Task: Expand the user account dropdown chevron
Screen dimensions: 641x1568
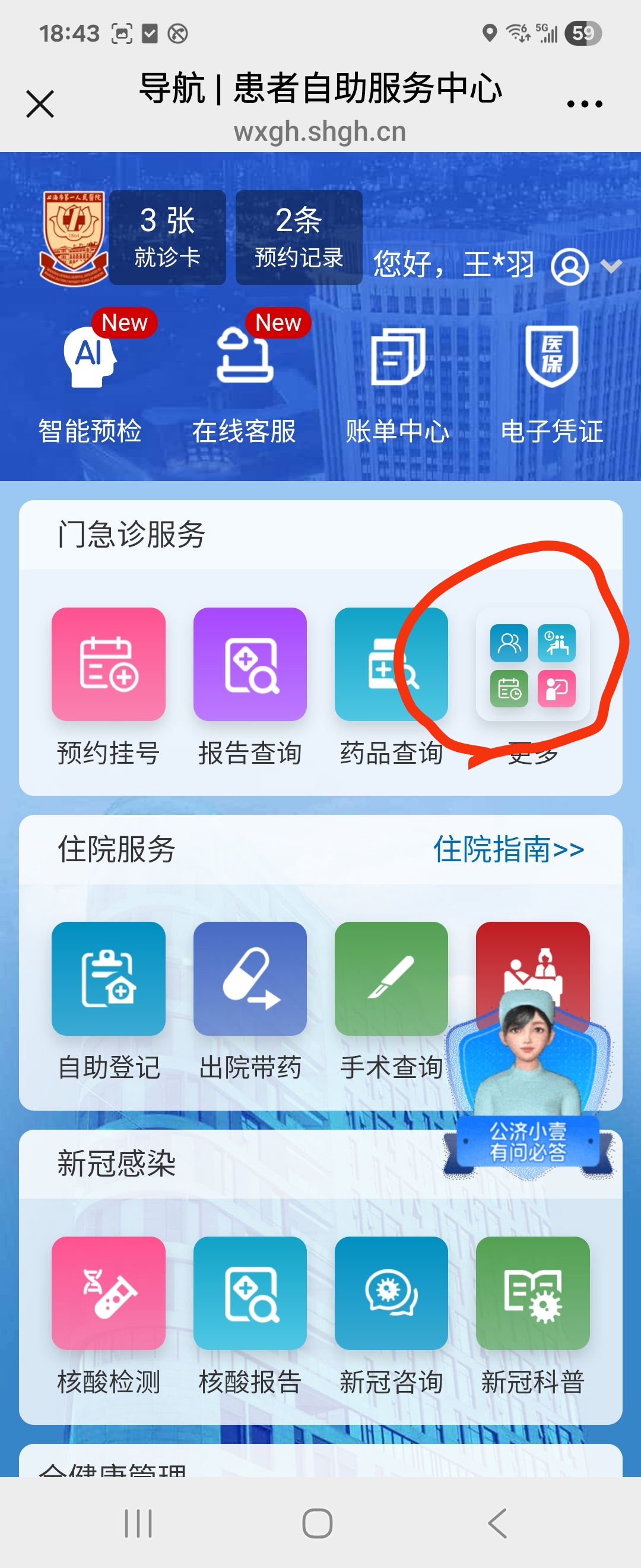Action: 611,266
